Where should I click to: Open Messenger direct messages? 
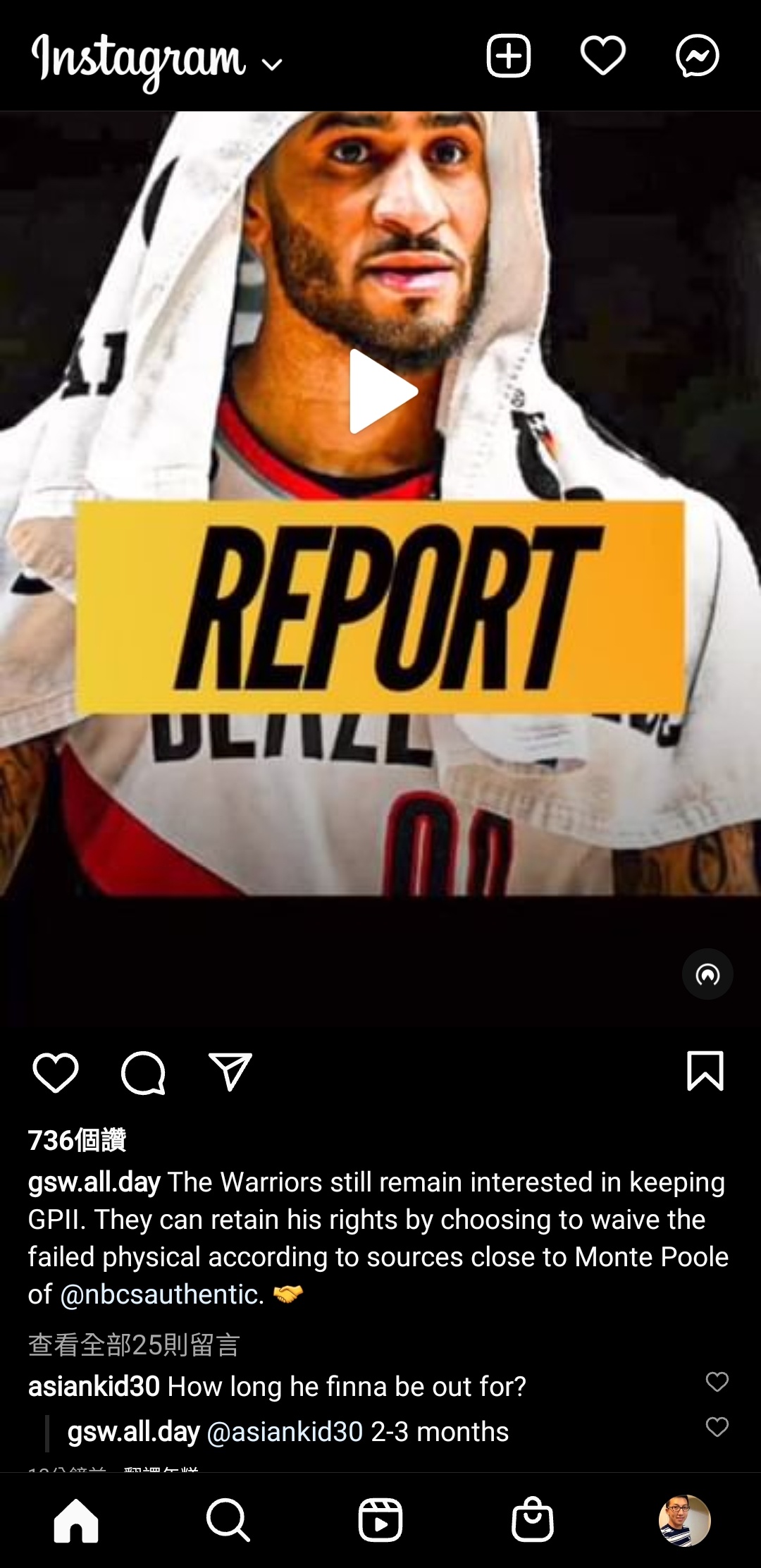click(697, 56)
